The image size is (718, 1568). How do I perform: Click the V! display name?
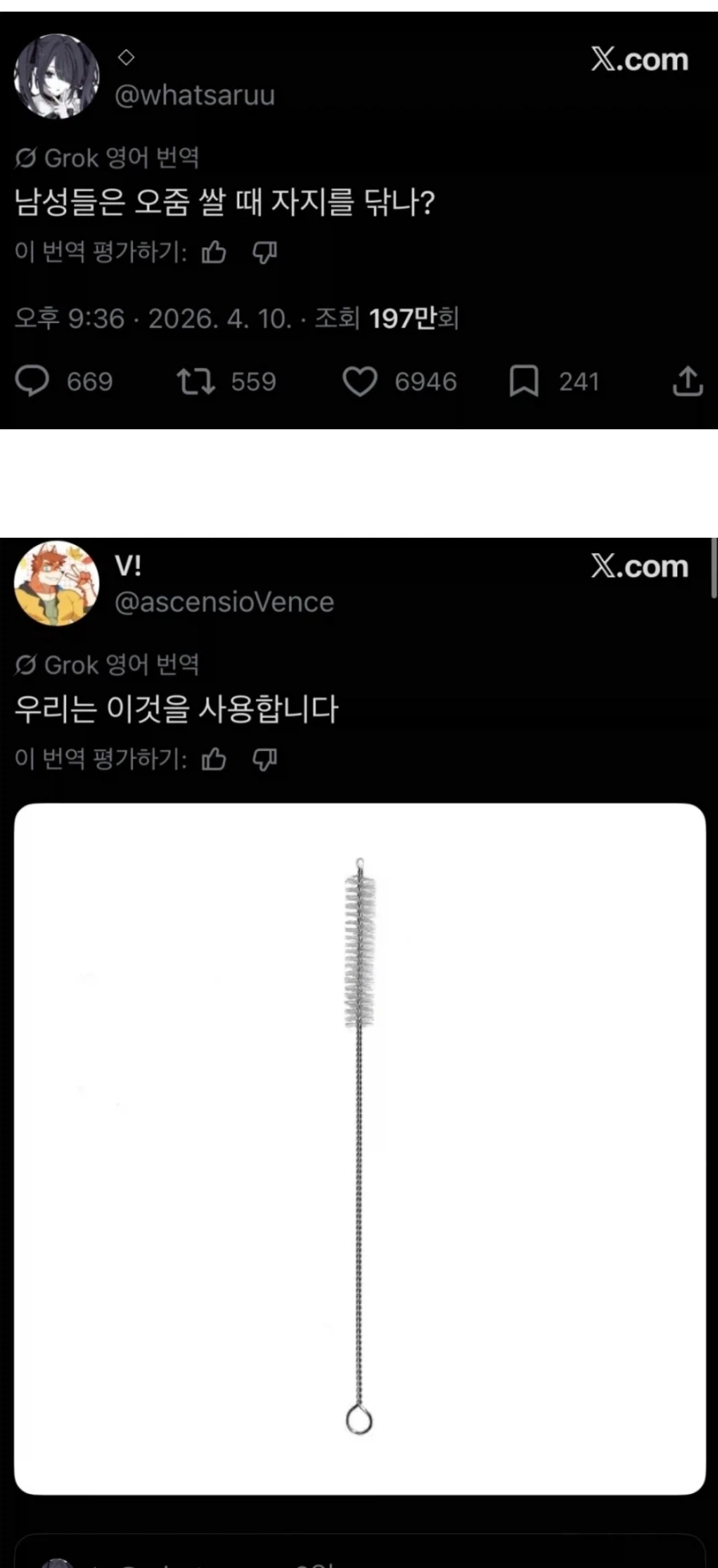pyautogui.click(x=128, y=565)
